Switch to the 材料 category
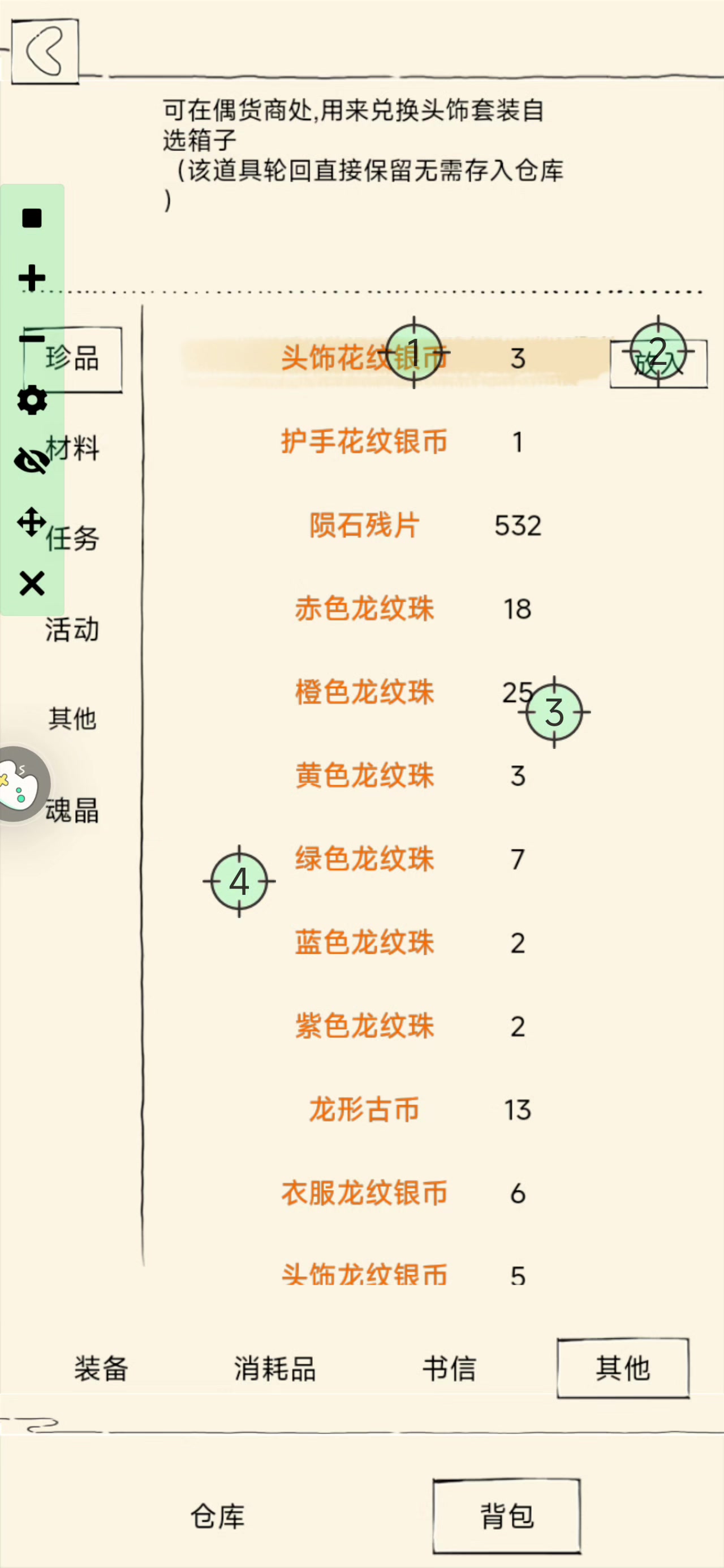 coord(72,448)
